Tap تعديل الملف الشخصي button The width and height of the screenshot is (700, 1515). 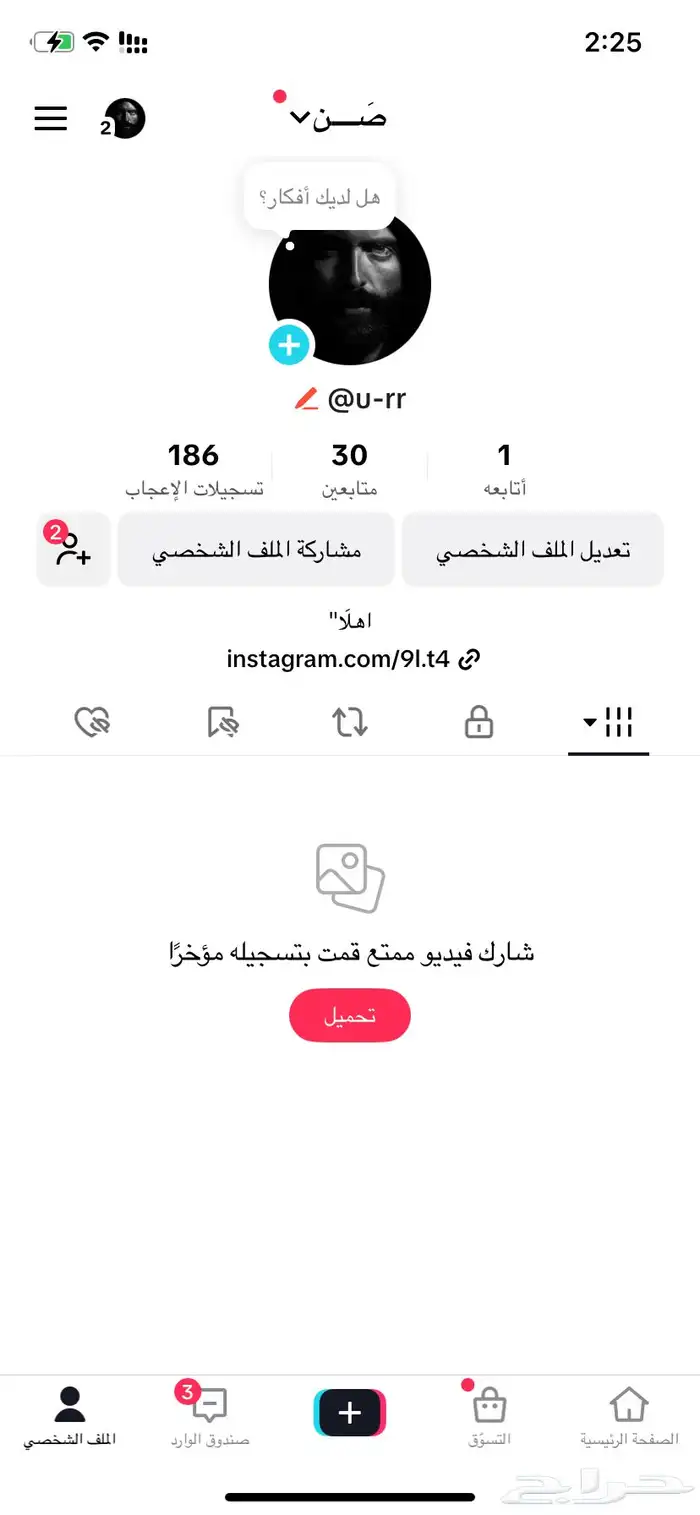(533, 550)
